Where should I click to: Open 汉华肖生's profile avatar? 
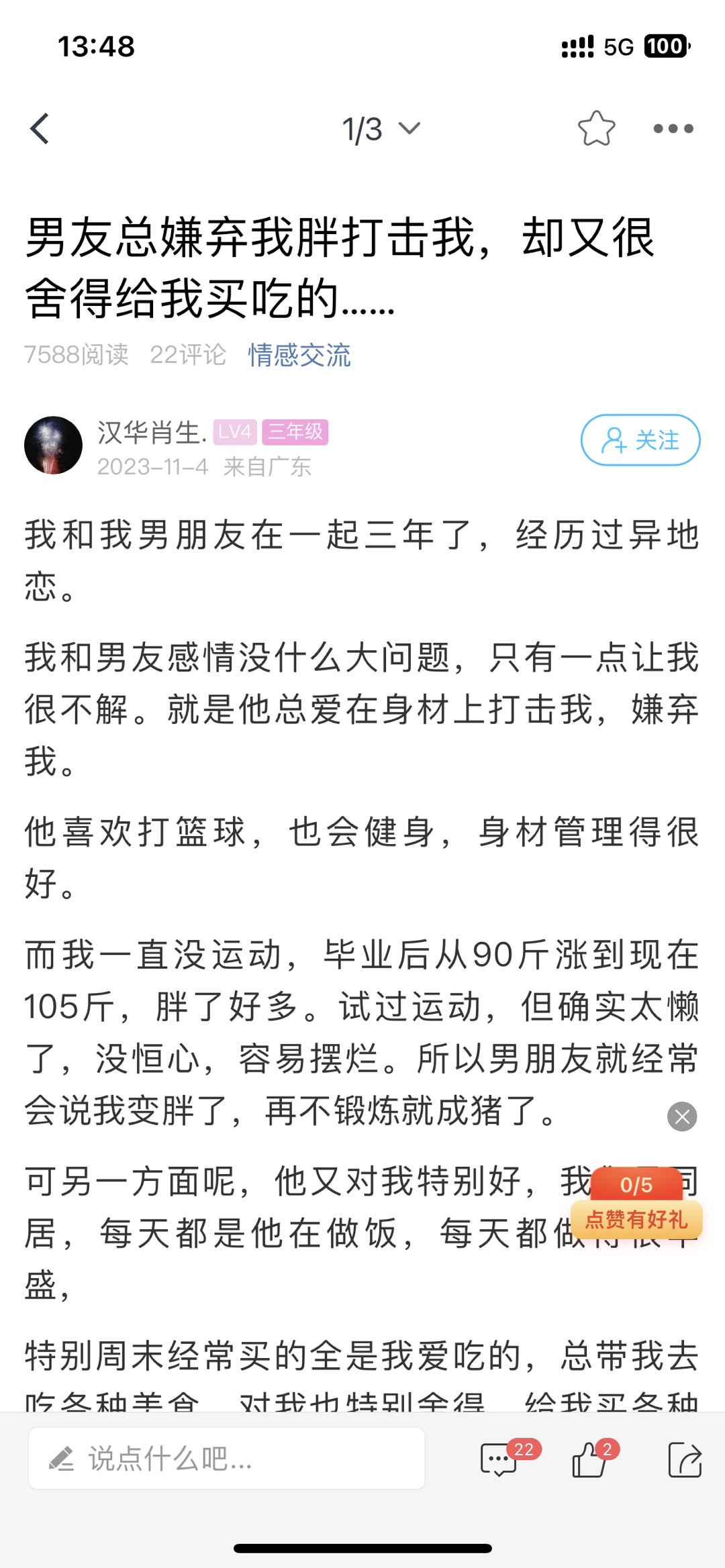53,446
